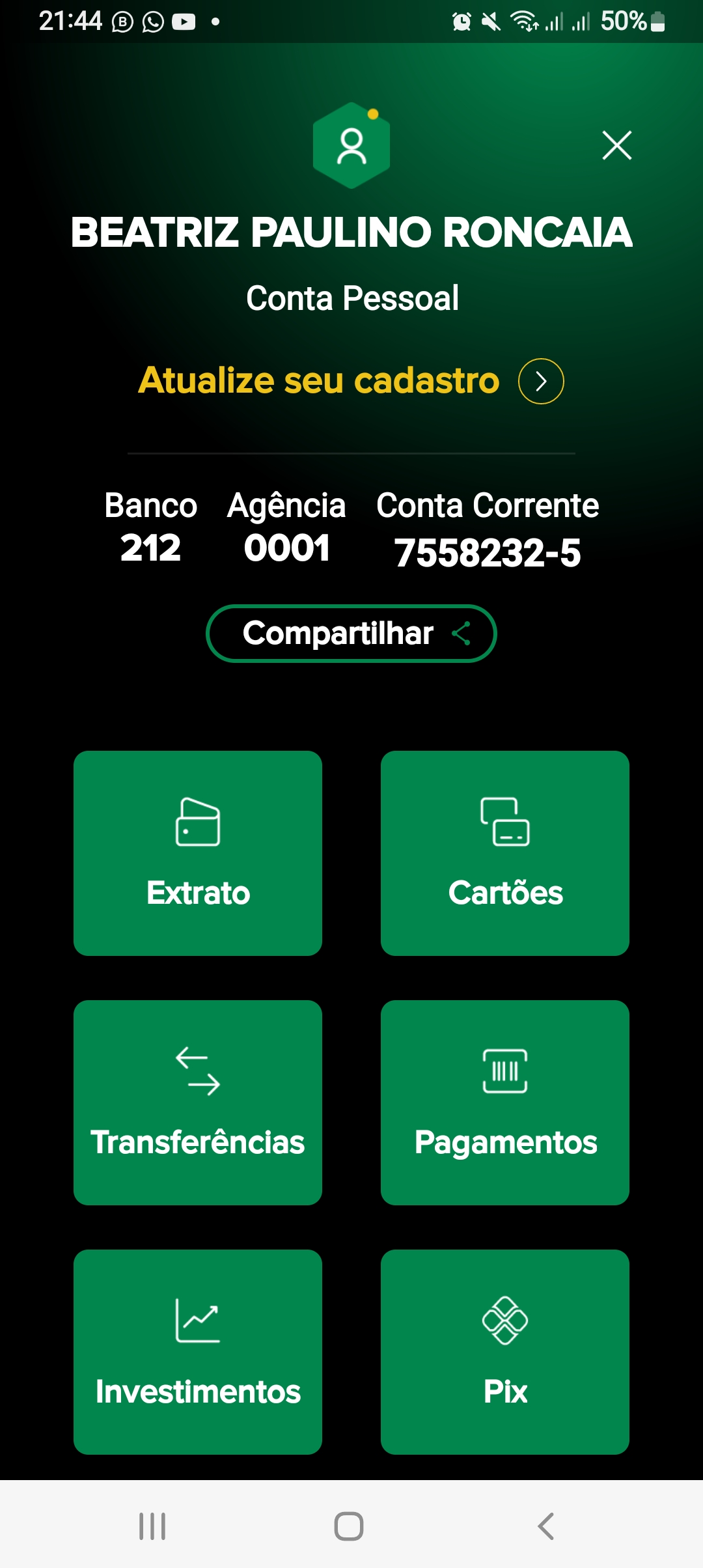Select the Pagamentos tile
This screenshot has height=1568, width=703.
click(505, 1102)
